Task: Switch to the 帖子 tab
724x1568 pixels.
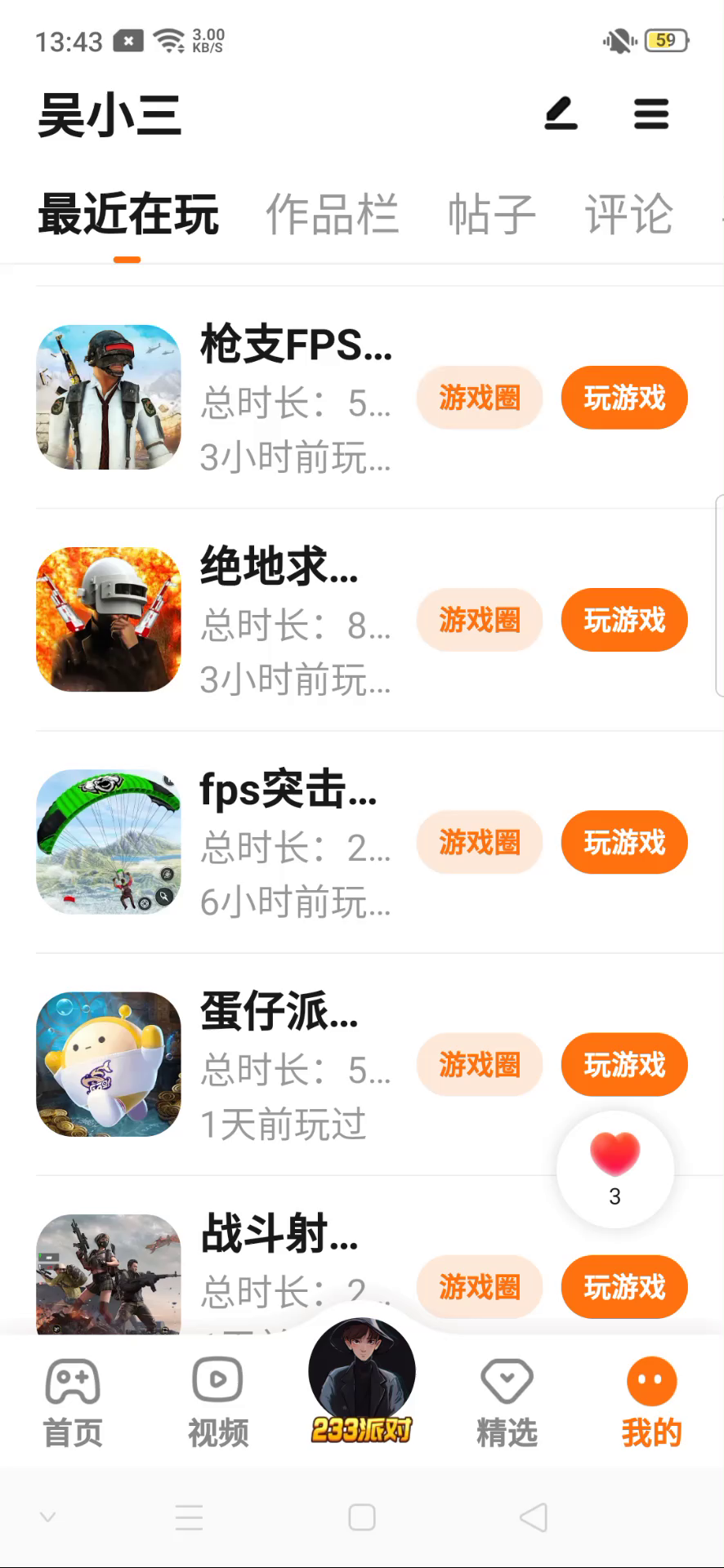Action: coord(492,215)
